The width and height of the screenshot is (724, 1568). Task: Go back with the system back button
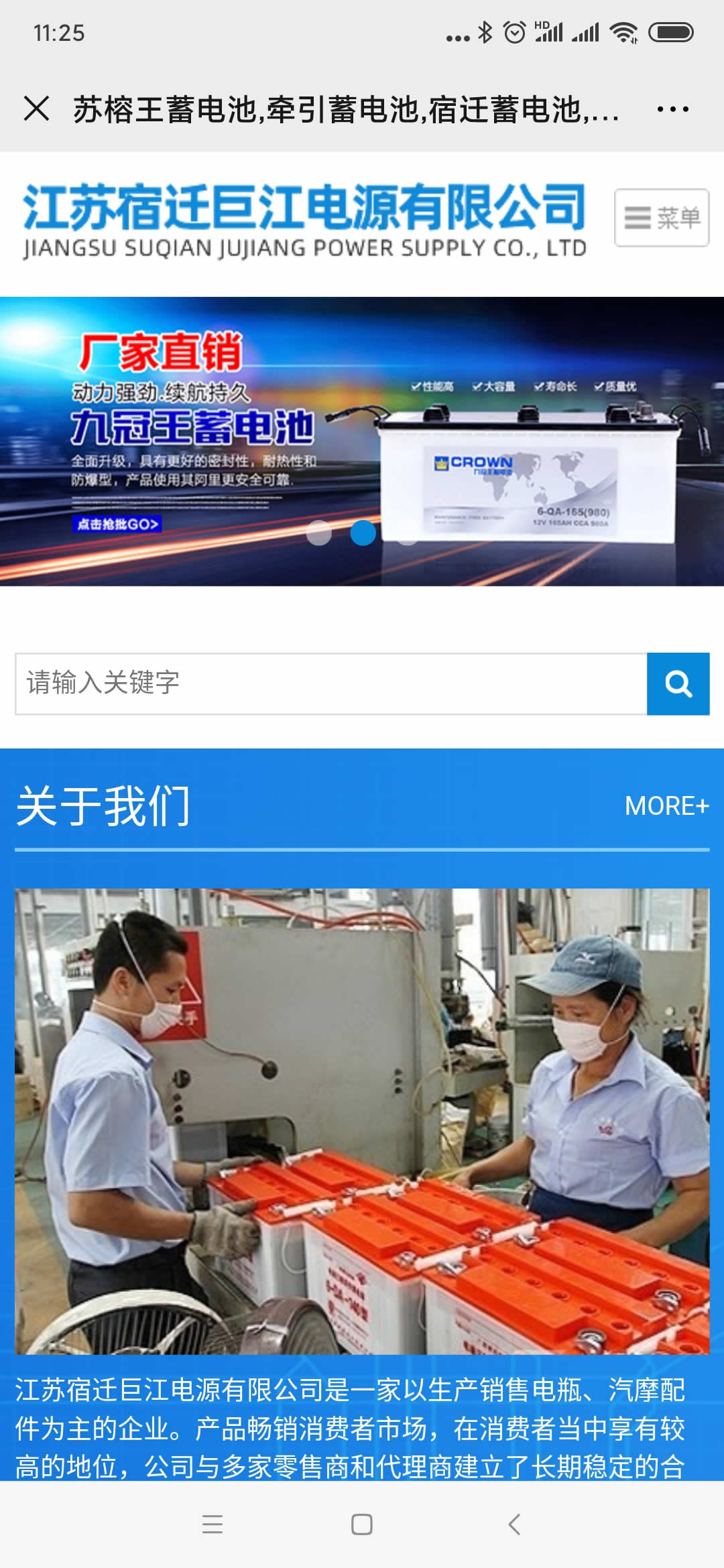click(514, 1524)
